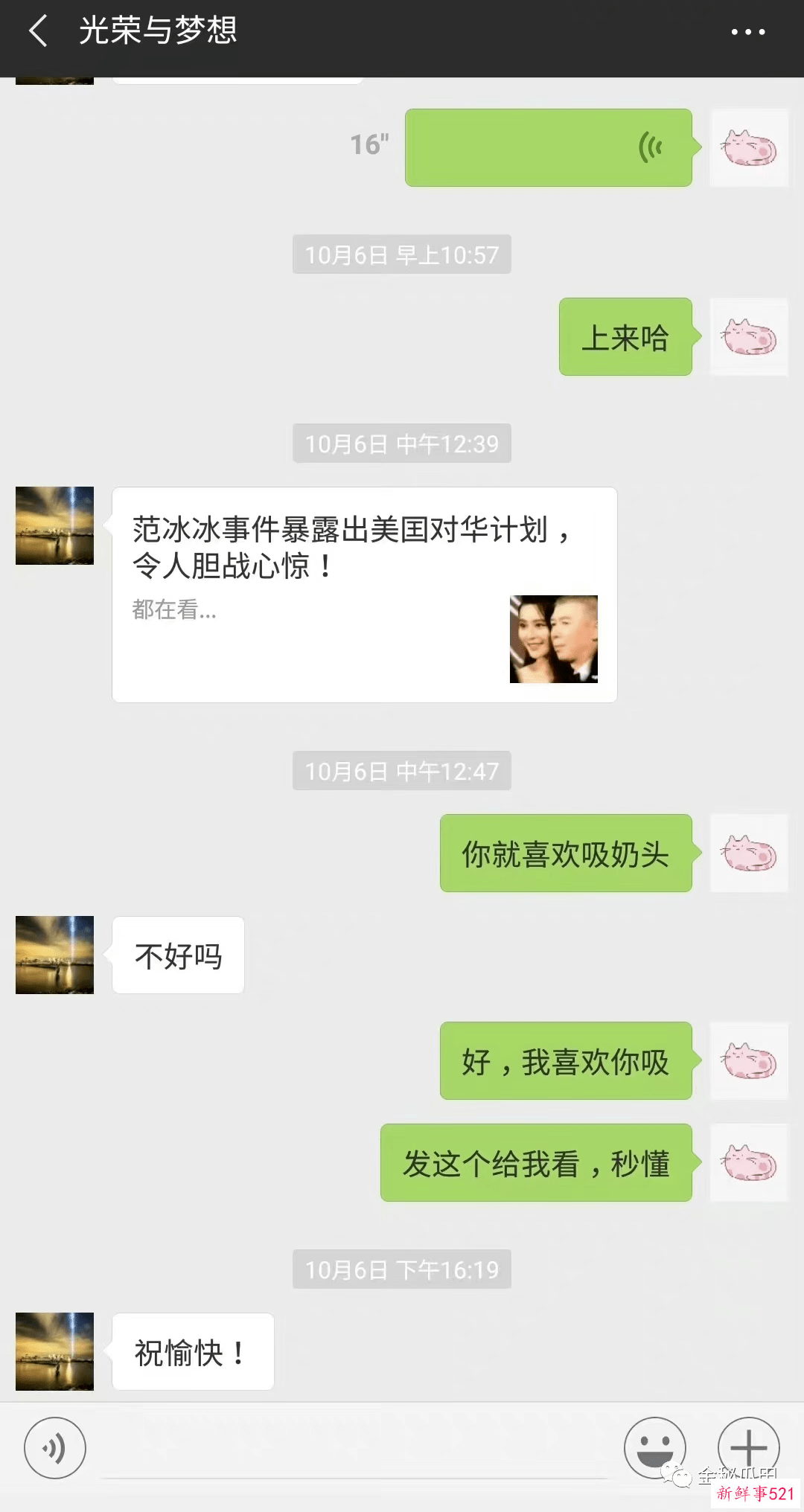Toggle the attachment panel with the plus button

749,1448
